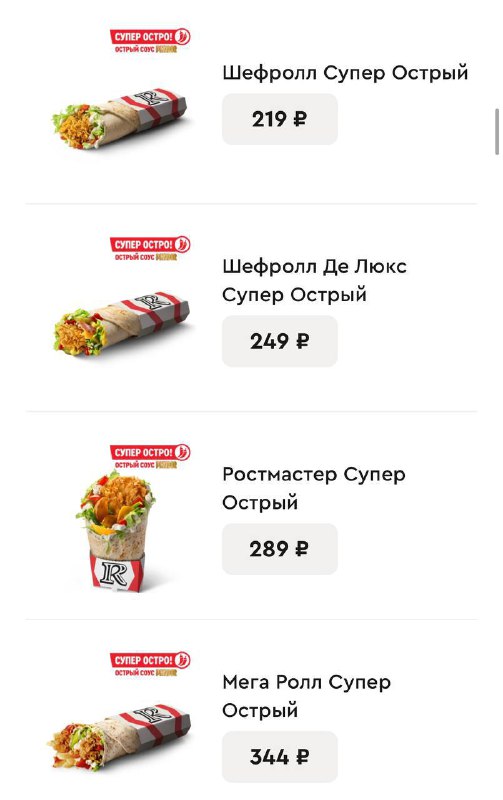Image resolution: width=503 pixels, height=800 pixels.
Task: Open the Шефролл Де Люкс Супер Острый image
Action: [x=121, y=297]
